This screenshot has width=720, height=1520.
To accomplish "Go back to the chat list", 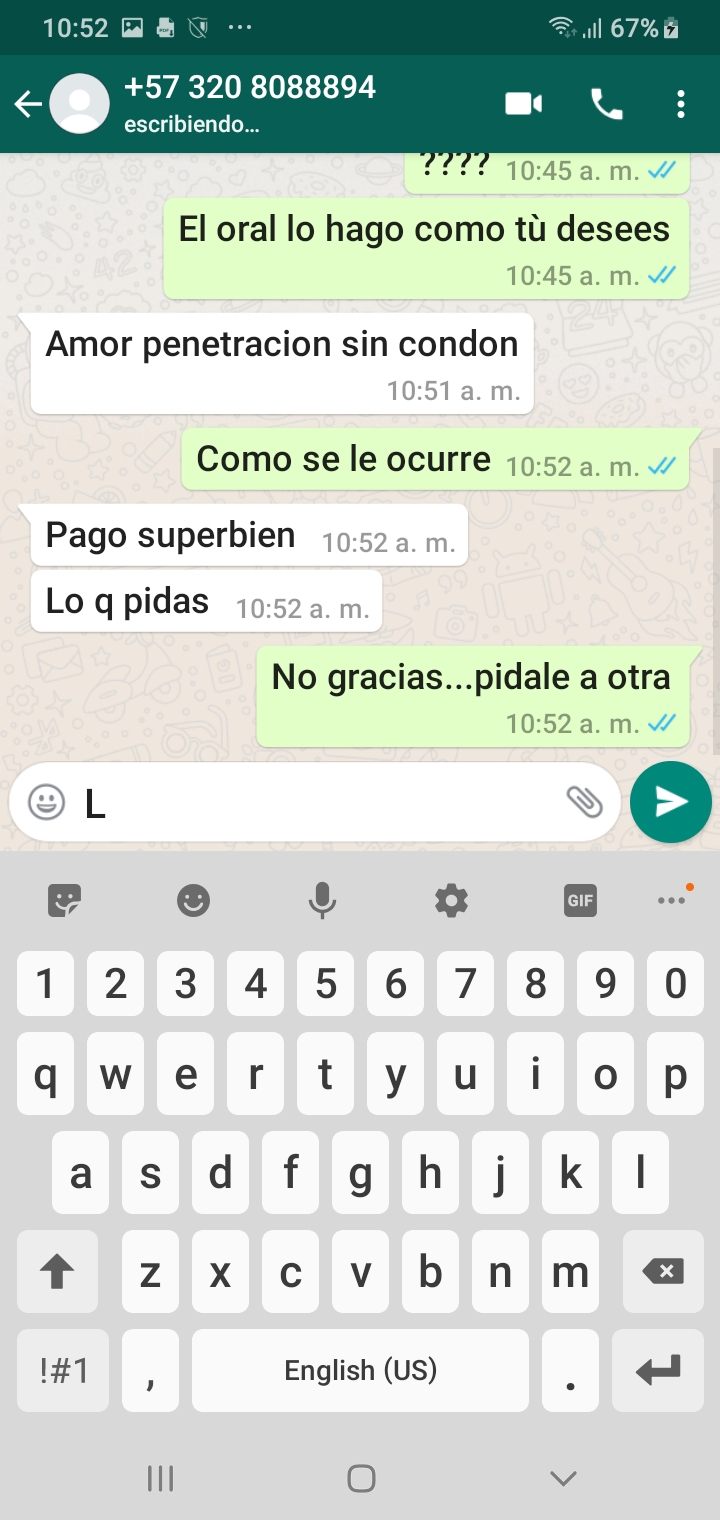I will point(27,104).
